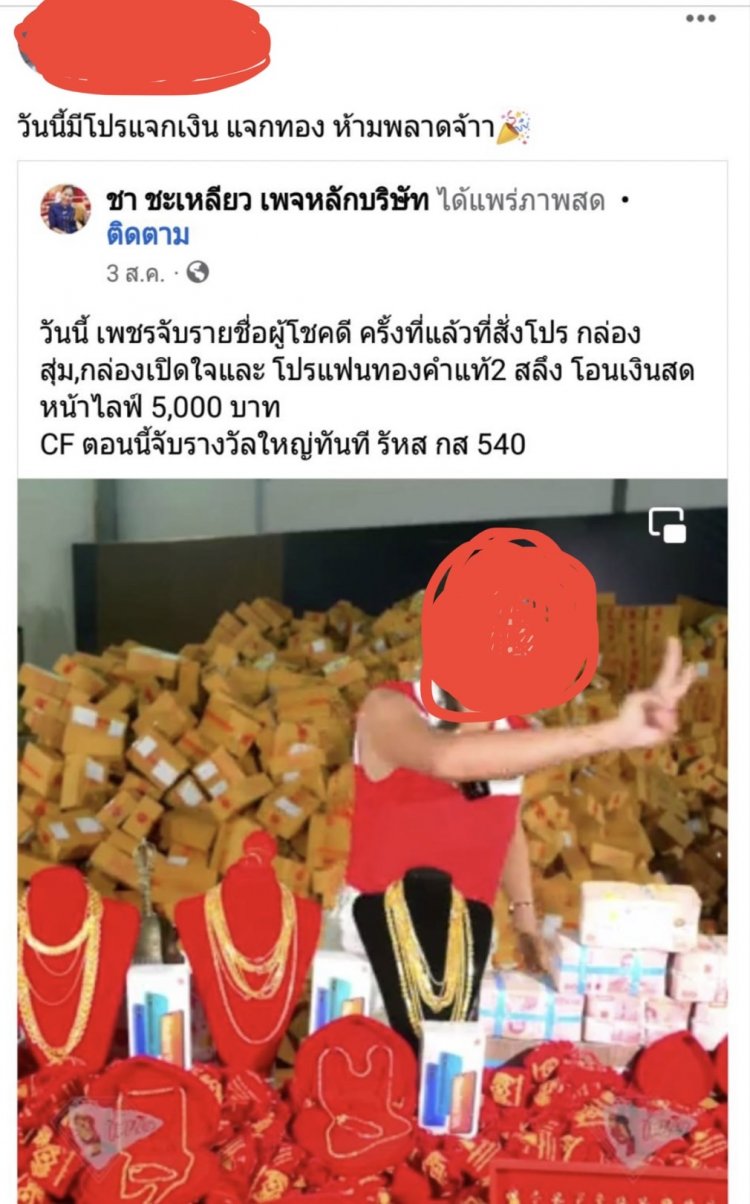Tap the picture-in-picture icon on video

[667, 525]
